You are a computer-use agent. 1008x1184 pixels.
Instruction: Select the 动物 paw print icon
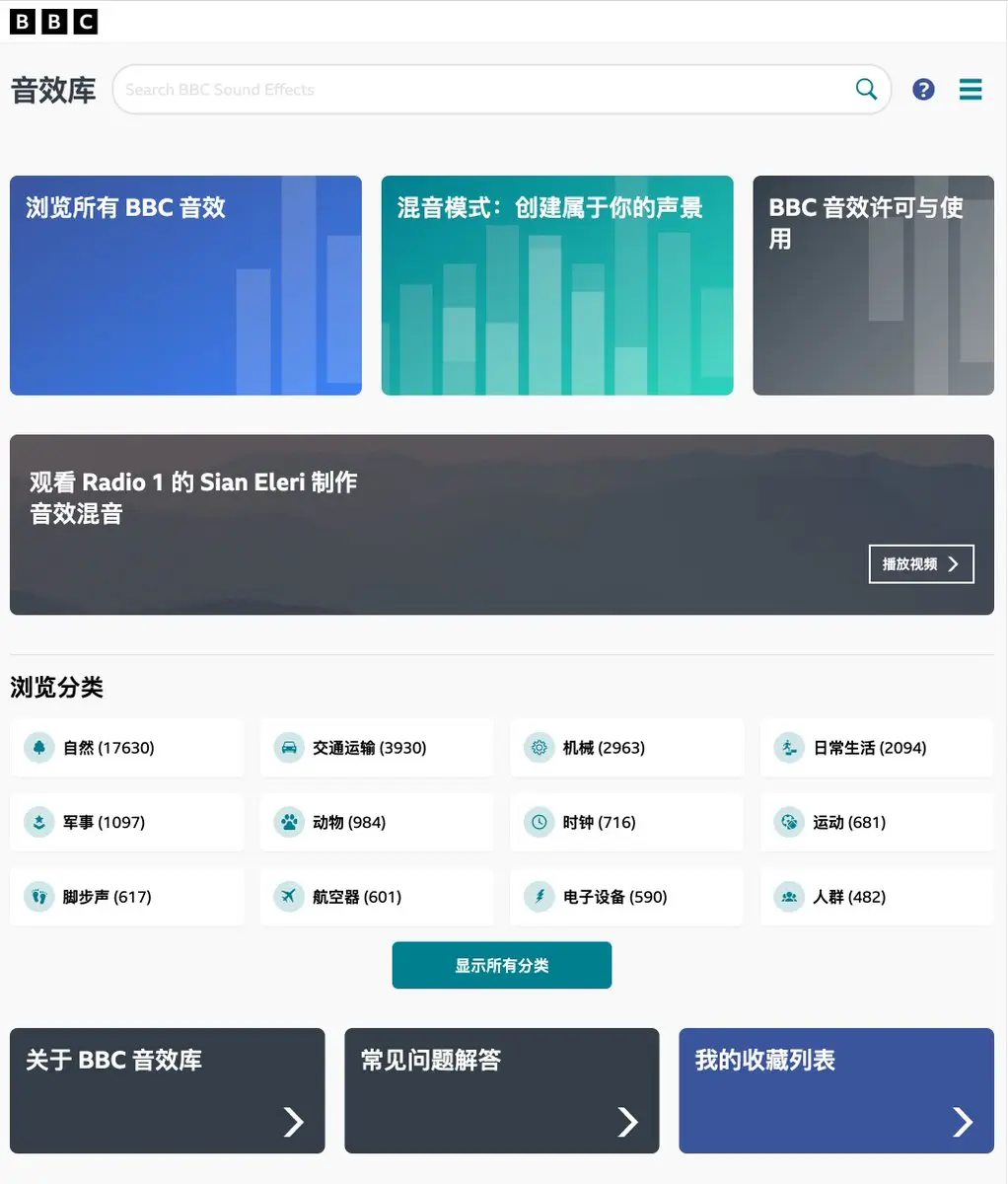[288, 822]
